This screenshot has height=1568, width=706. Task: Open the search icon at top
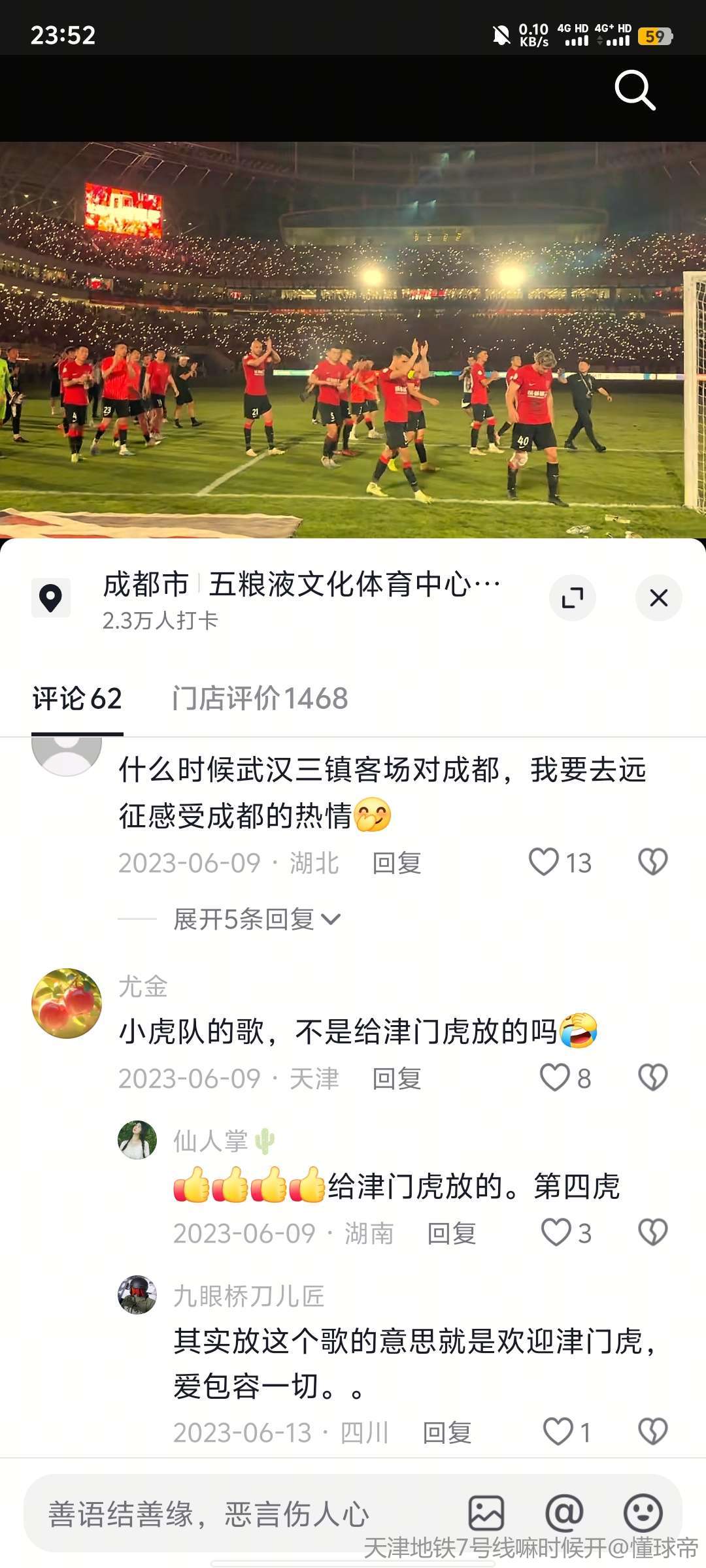(x=634, y=90)
